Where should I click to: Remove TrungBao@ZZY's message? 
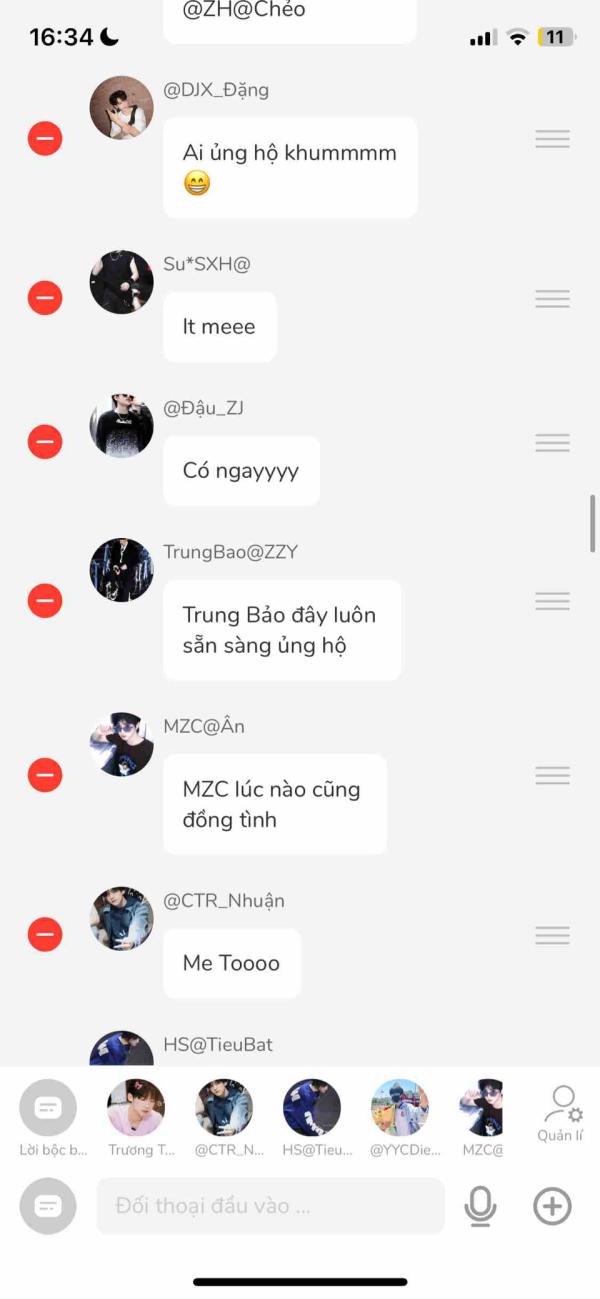(x=45, y=601)
